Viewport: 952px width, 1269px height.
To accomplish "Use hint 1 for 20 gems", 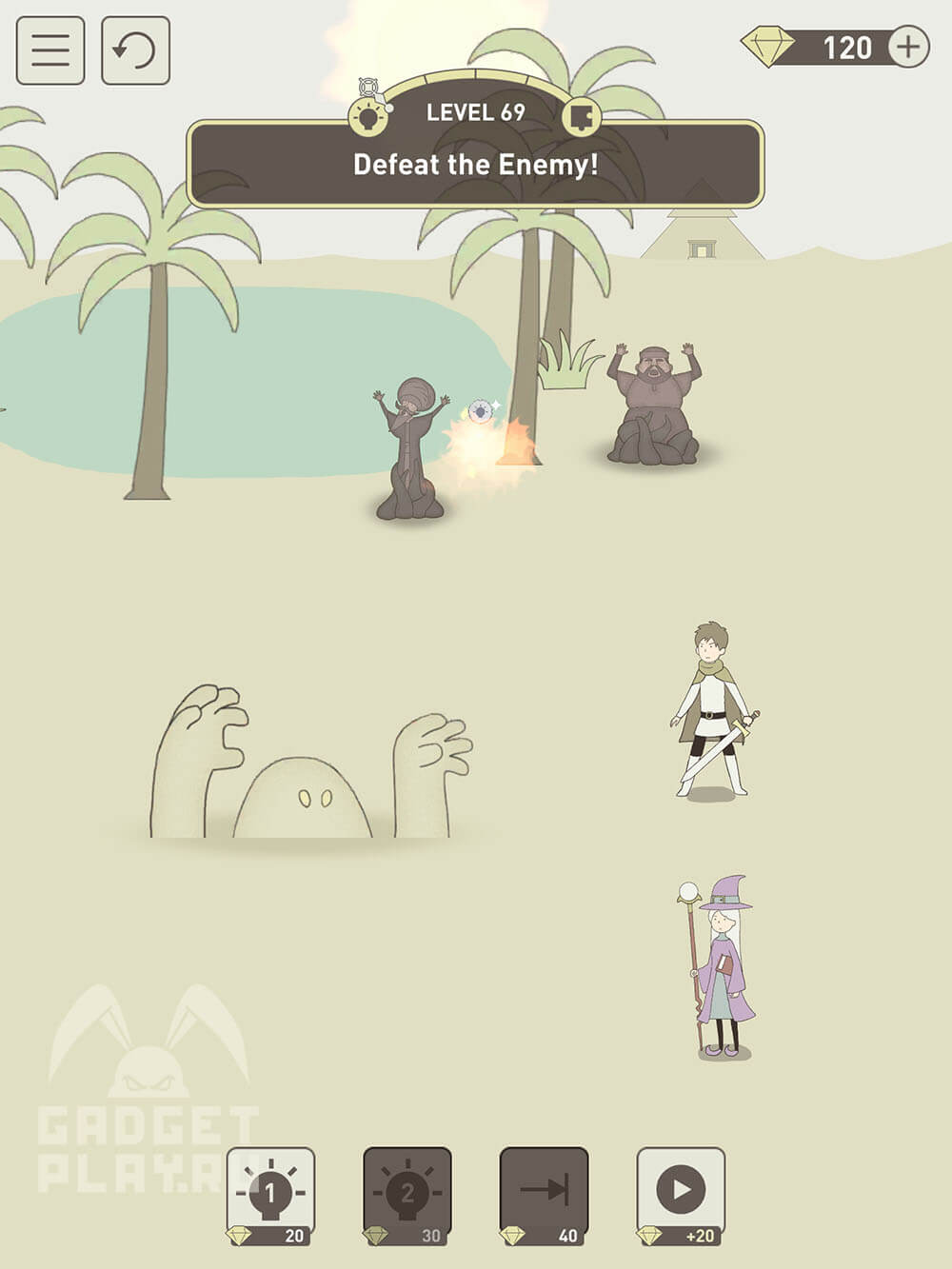I will pyautogui.click(x=270, y=1195).
